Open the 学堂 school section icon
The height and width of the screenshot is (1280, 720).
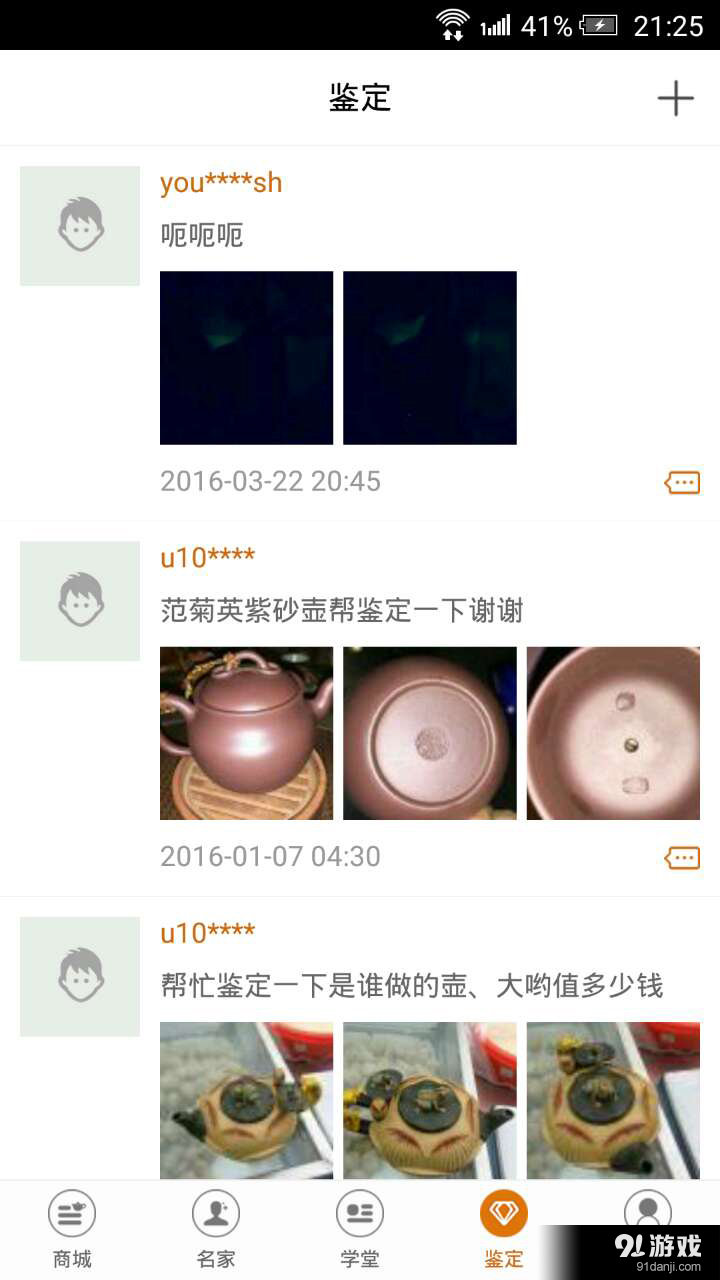[360, 1215]
